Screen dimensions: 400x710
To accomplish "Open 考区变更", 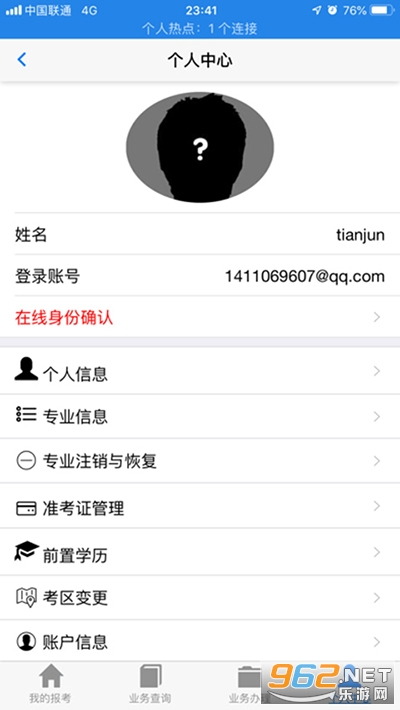I will 200,598.
